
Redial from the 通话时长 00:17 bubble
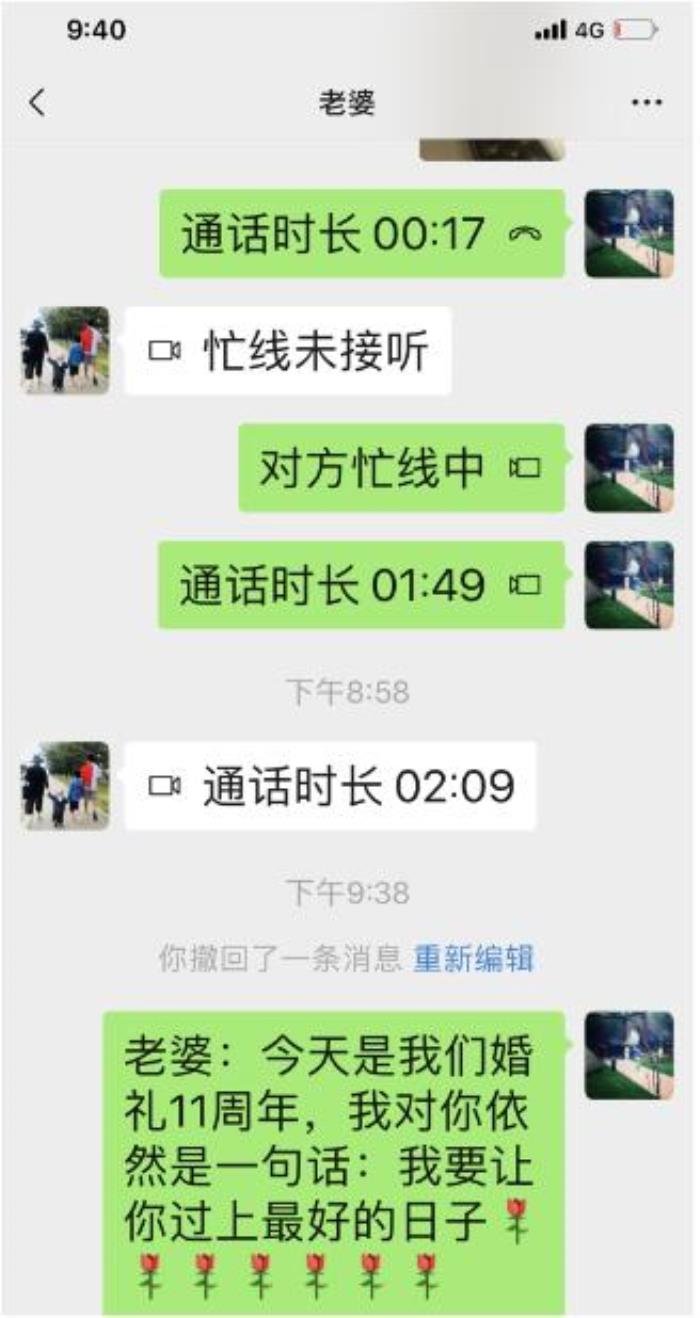click(x=362, y=234)
